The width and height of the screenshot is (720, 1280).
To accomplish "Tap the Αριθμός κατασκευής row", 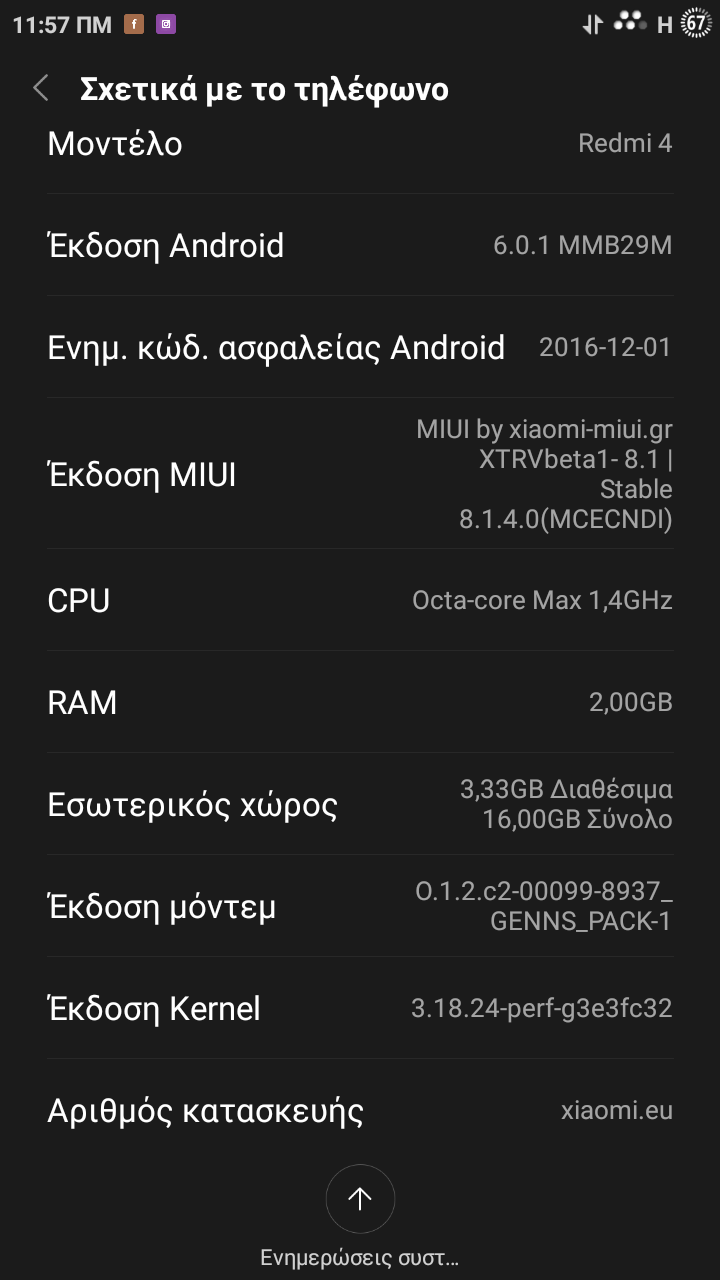I will (360, 1111).
